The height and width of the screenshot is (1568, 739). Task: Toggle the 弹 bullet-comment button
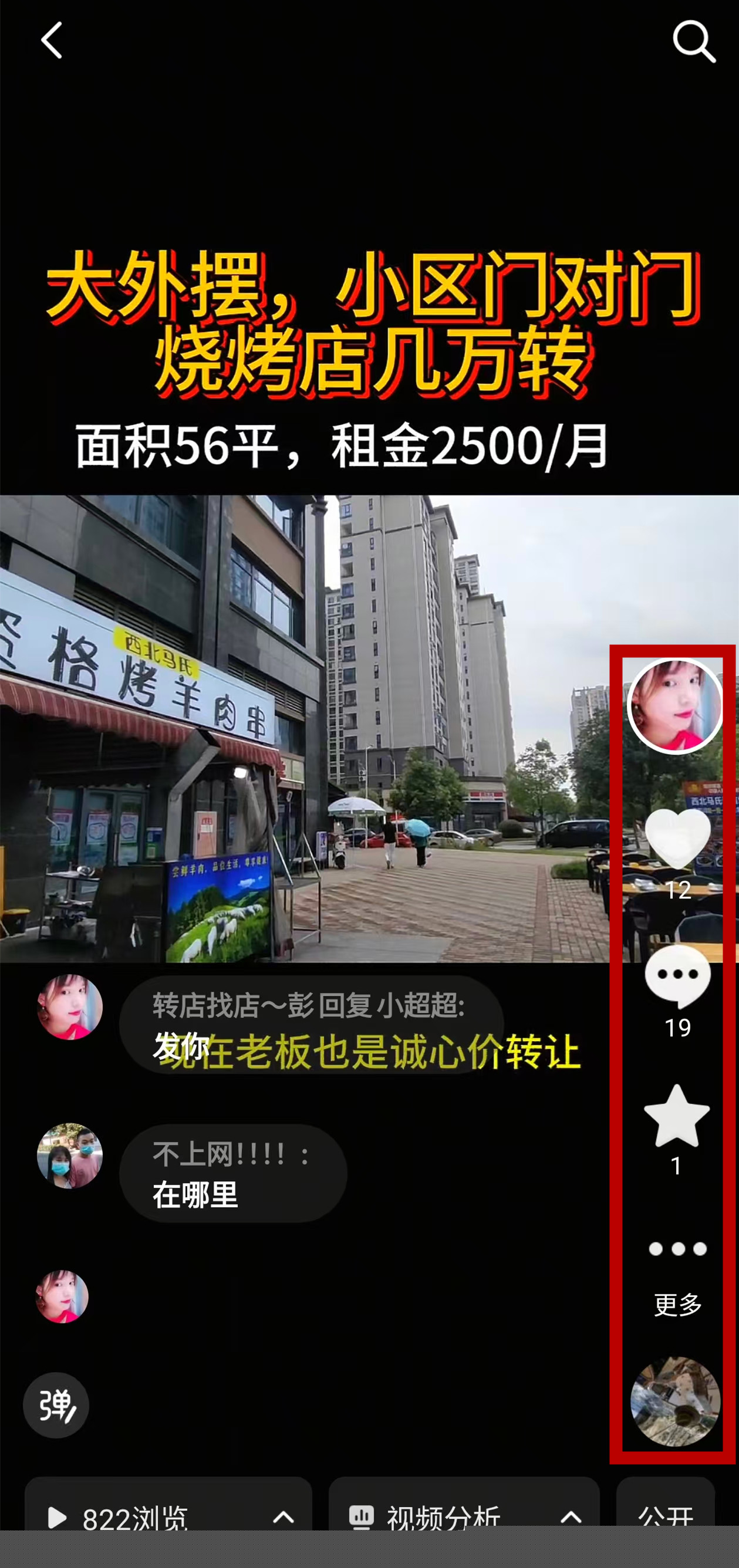pos(56,1405)
